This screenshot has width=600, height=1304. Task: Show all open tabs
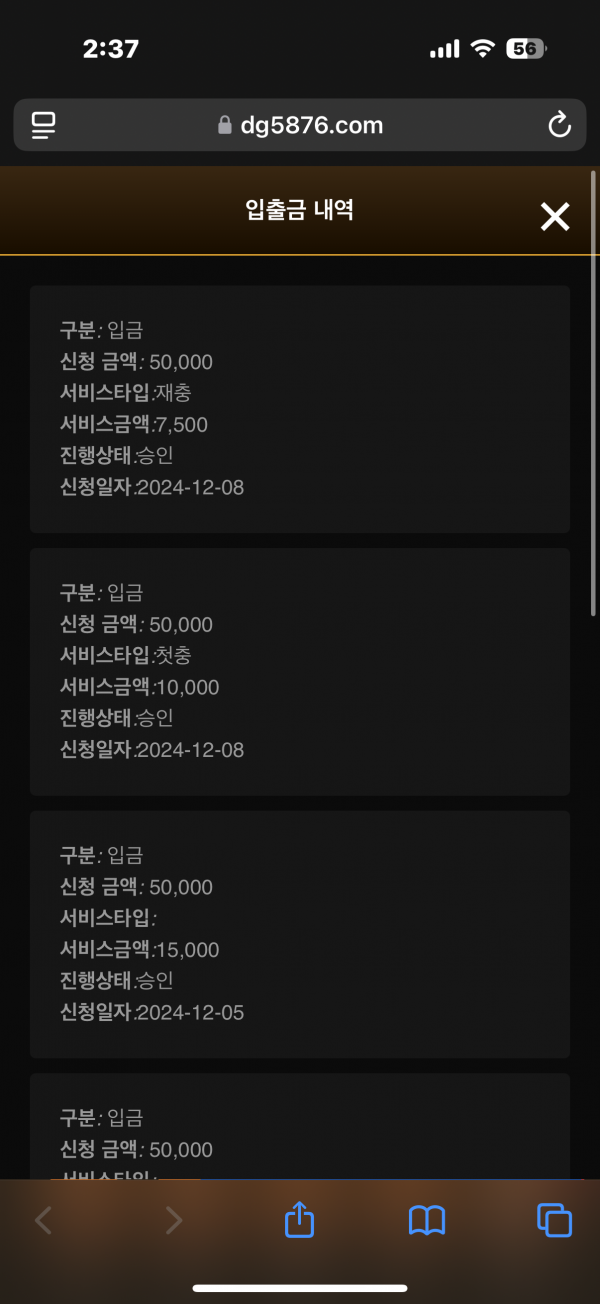(x=554, y=1220)
